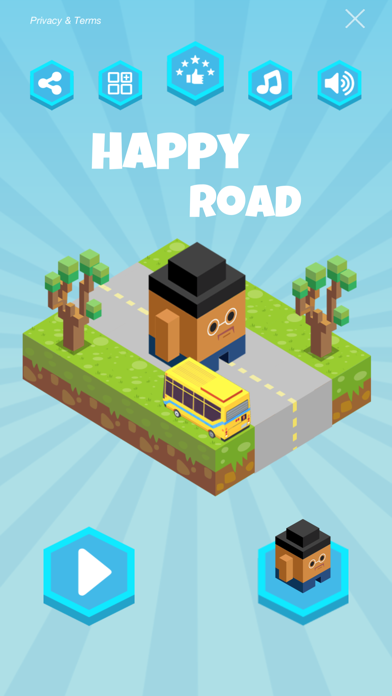
Task: Open the more games grid icon
Action: (120, 84)
